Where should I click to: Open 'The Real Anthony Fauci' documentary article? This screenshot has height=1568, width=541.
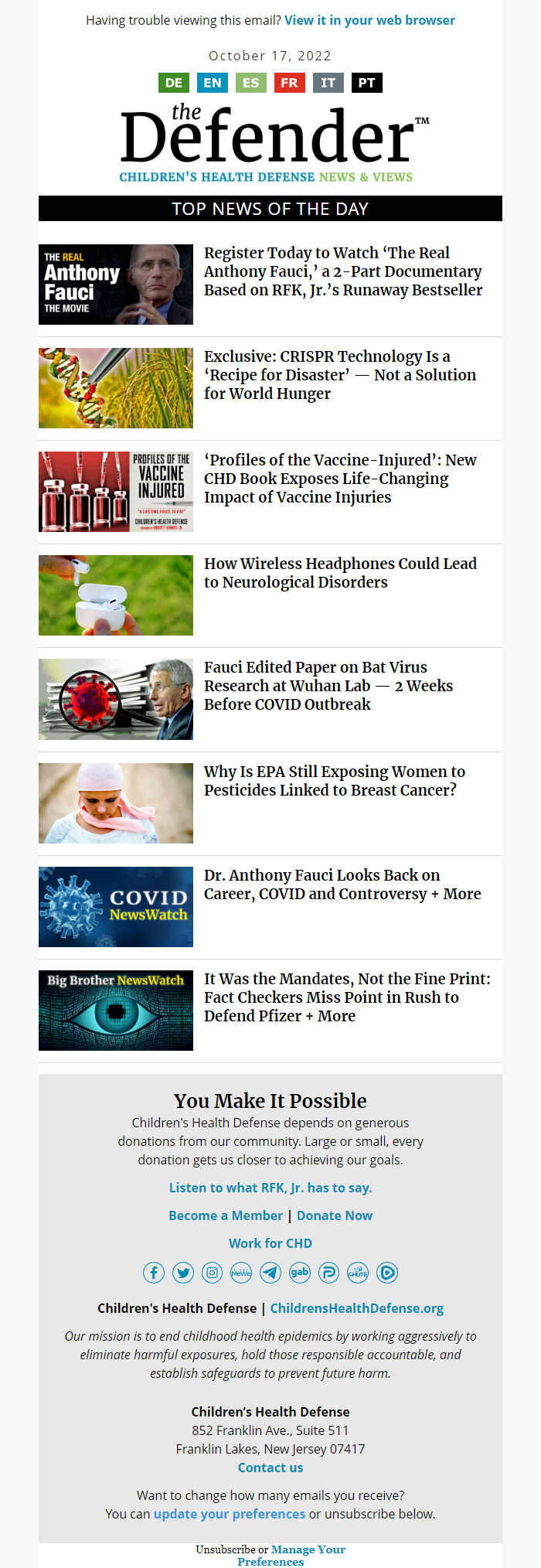pos(342,271)
